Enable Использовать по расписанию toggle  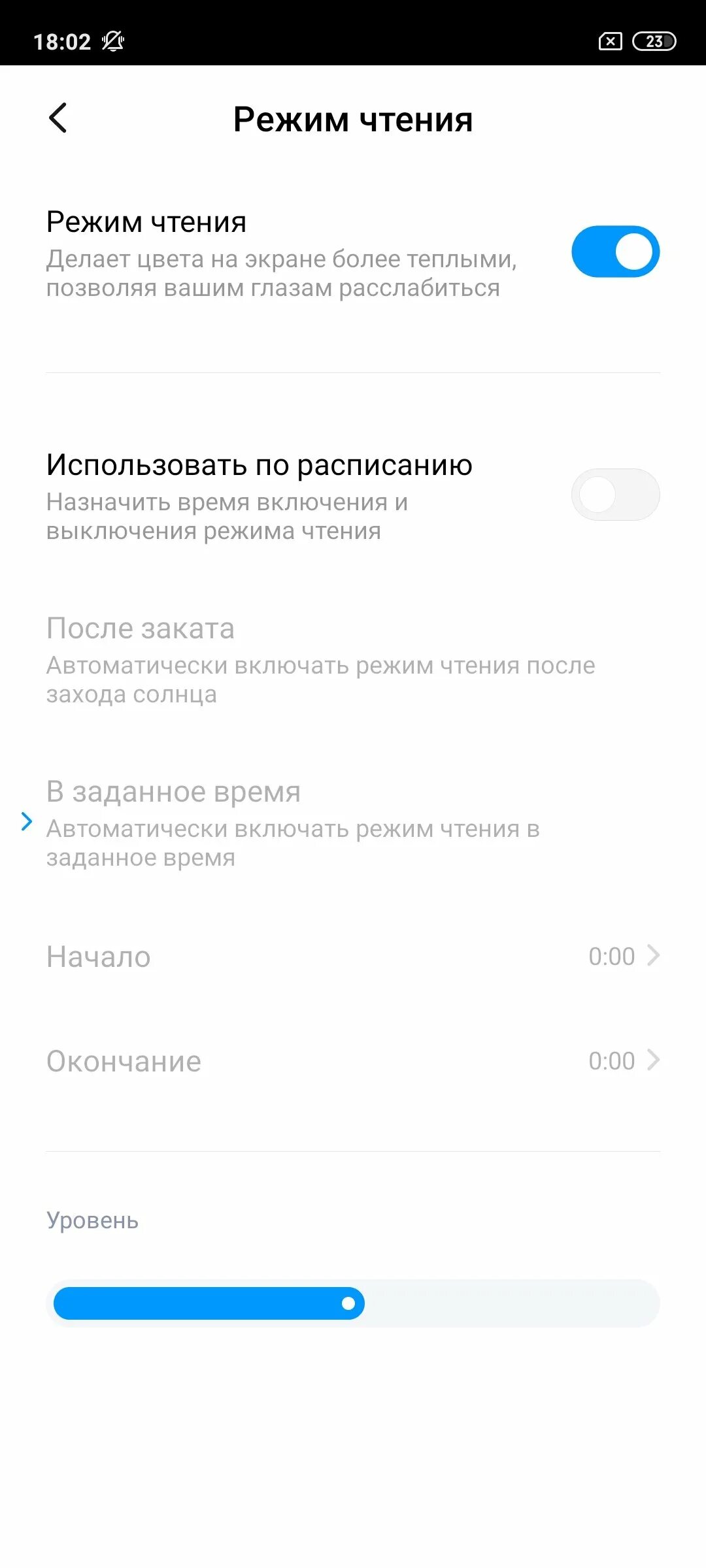coord(615,495)
